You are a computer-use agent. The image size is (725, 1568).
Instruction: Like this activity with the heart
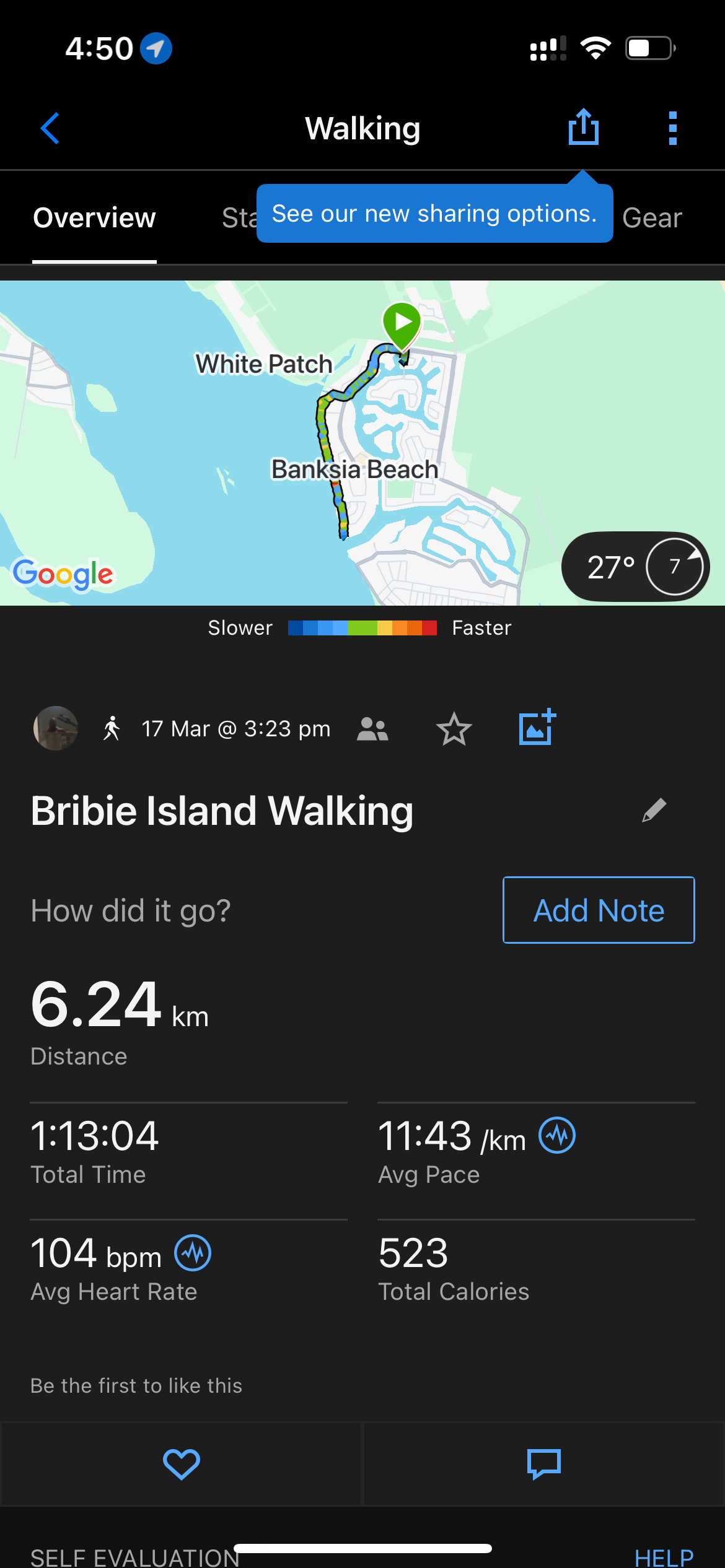(x=181, y=1464)
